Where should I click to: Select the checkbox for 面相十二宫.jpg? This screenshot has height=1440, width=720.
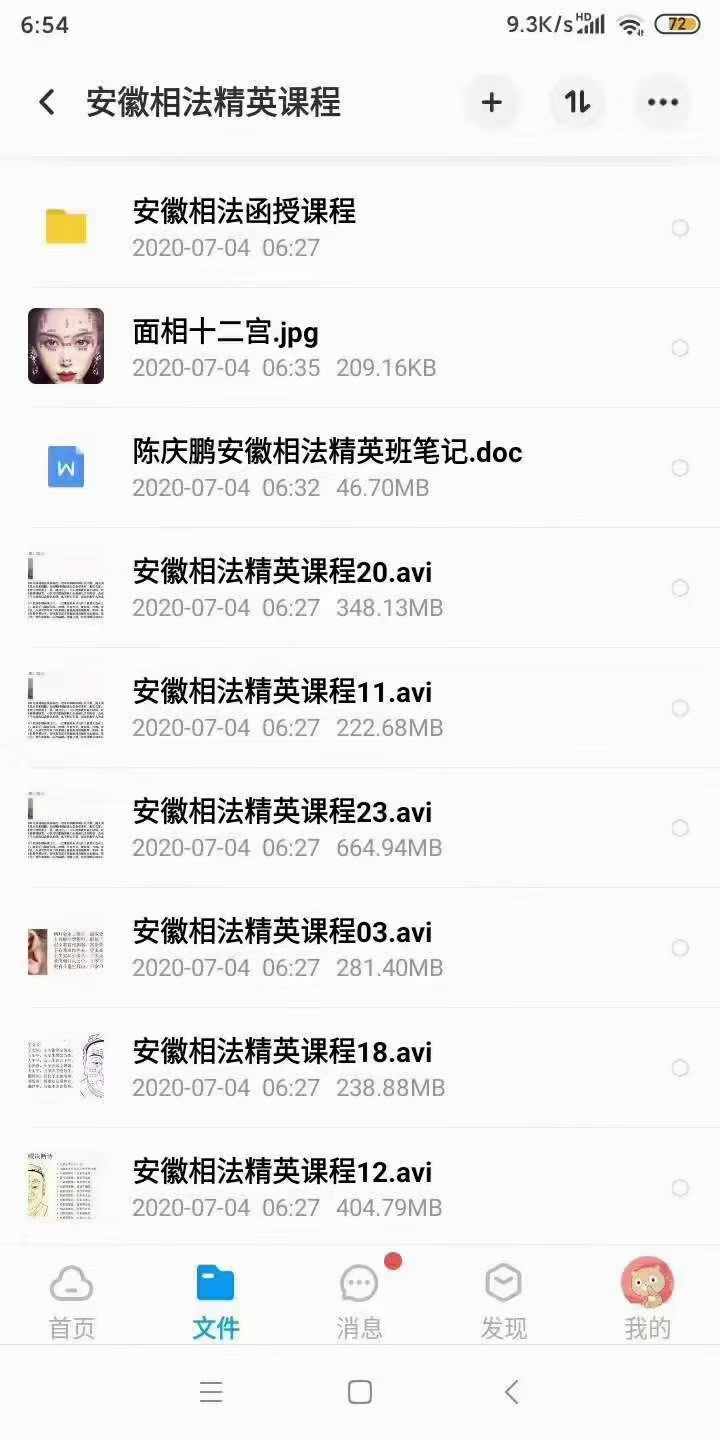[x=680, y=348]
